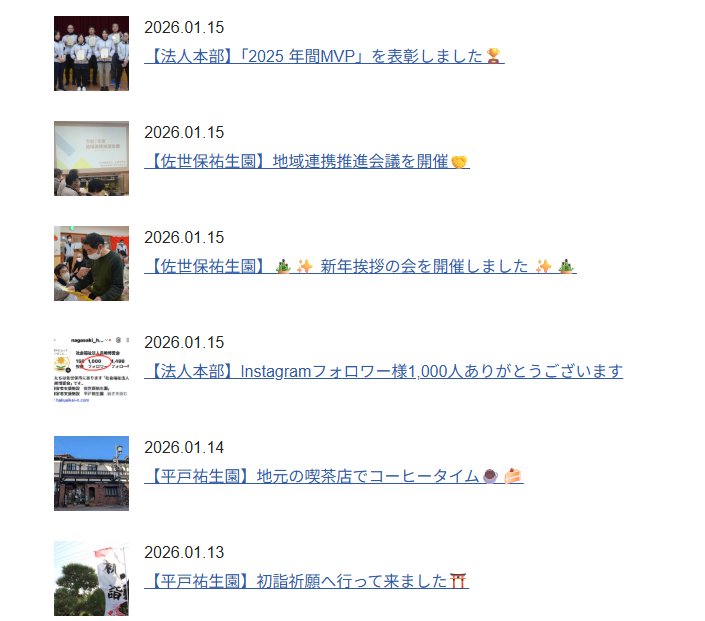
Task: Open the 地元の喫茶店でコーヒータイム article link
Action: tap(333, 476)
